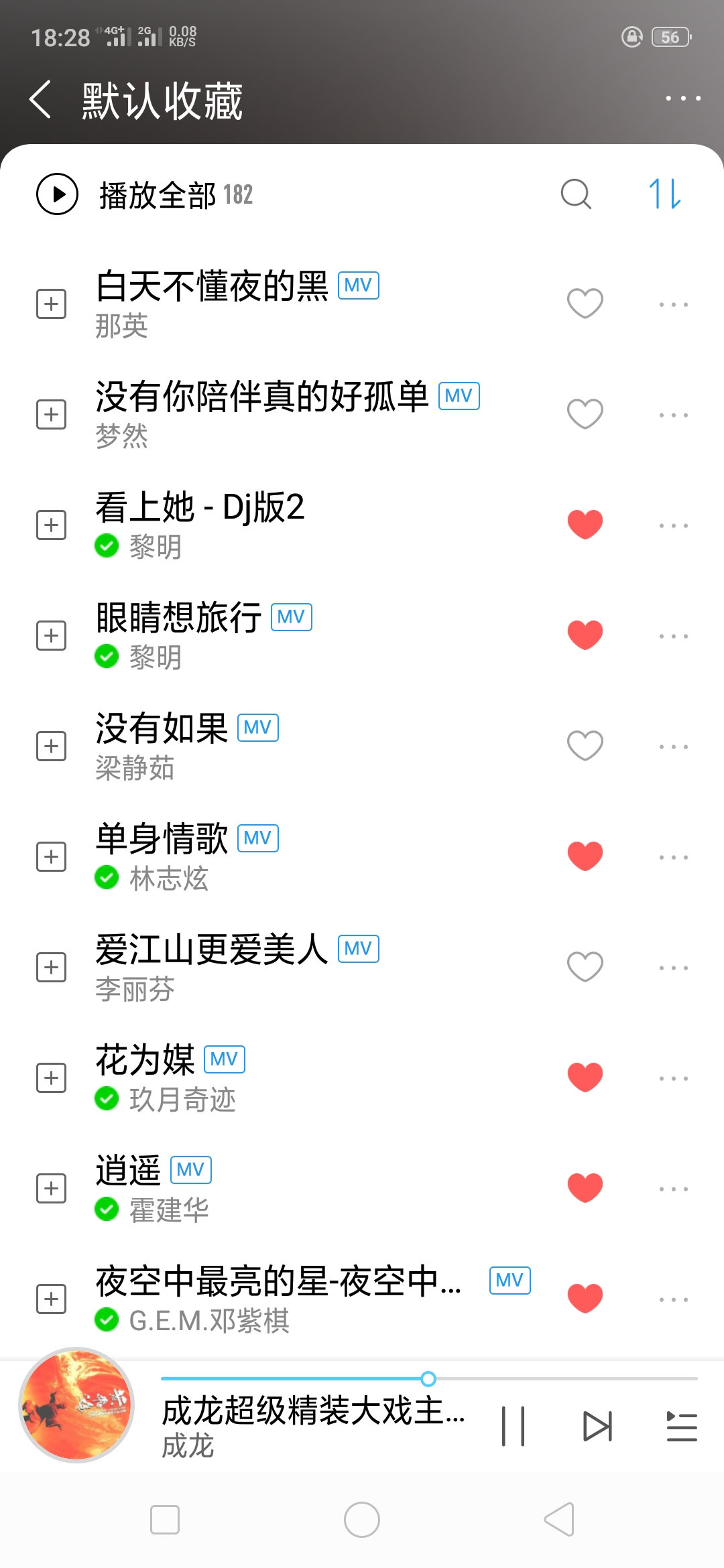The image size is (724, 1568).
Task: Open more options for 单身情歌
Action: click(x=673, y=857)
